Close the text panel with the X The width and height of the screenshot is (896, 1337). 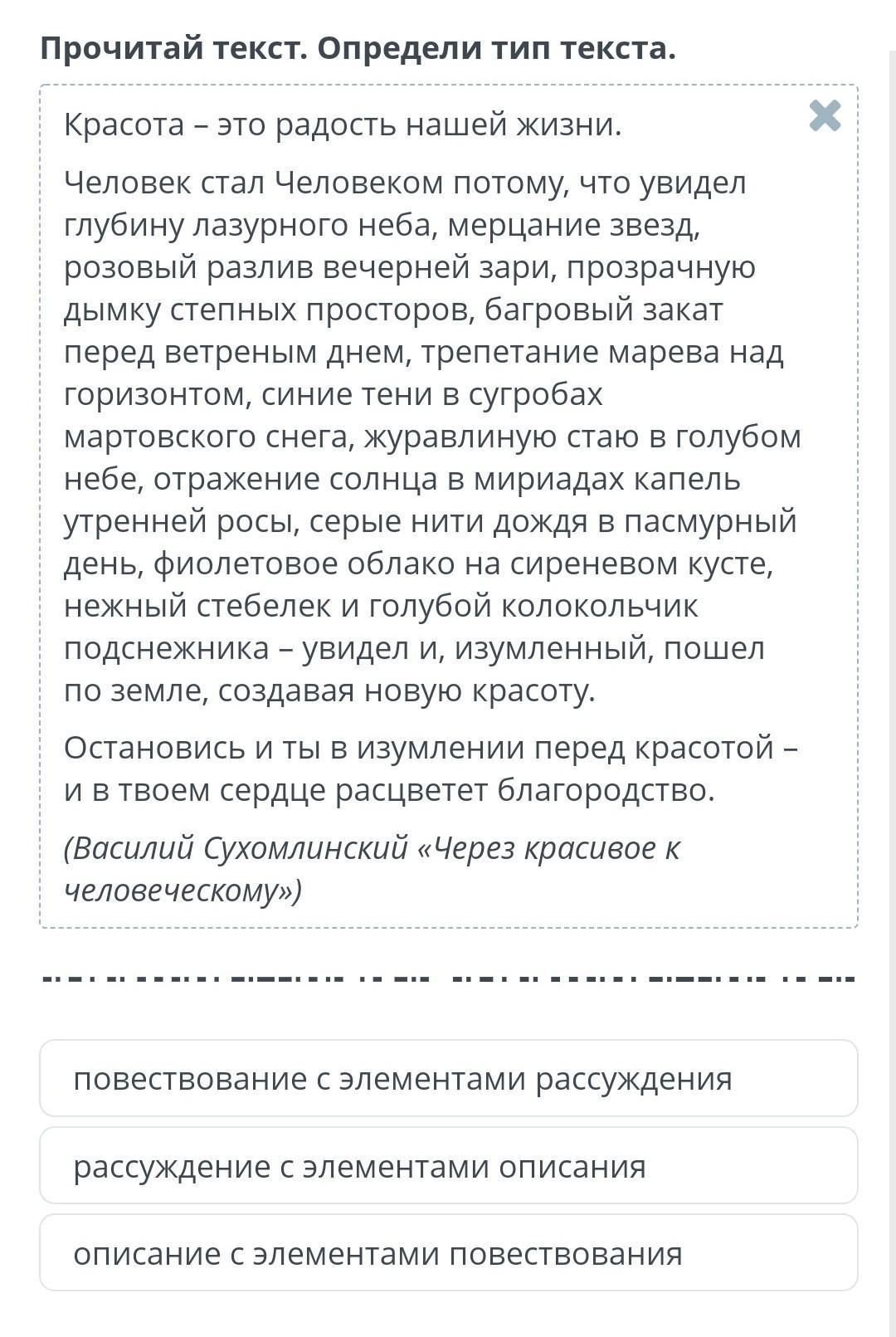[x=825, y=116]
